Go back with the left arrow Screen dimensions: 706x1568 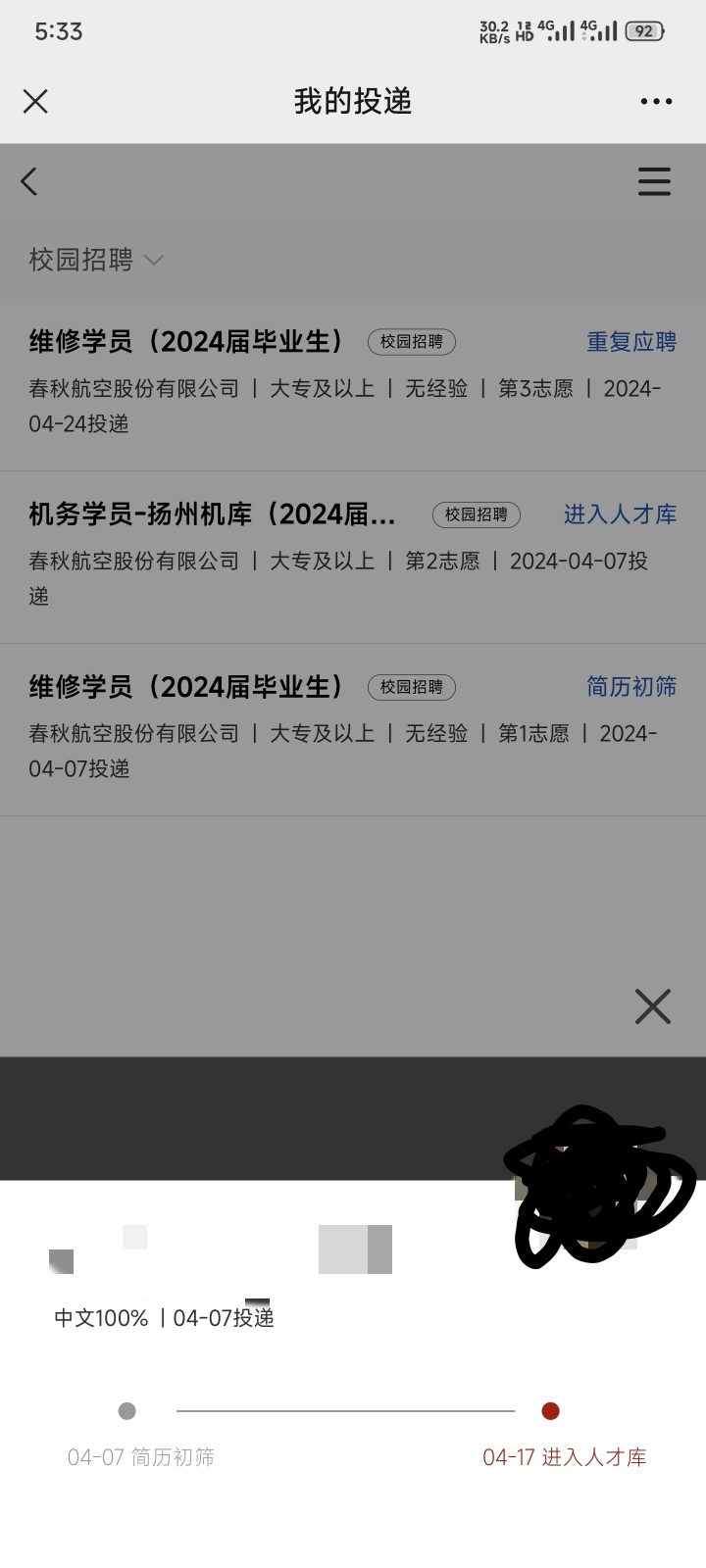coord(29,181)
